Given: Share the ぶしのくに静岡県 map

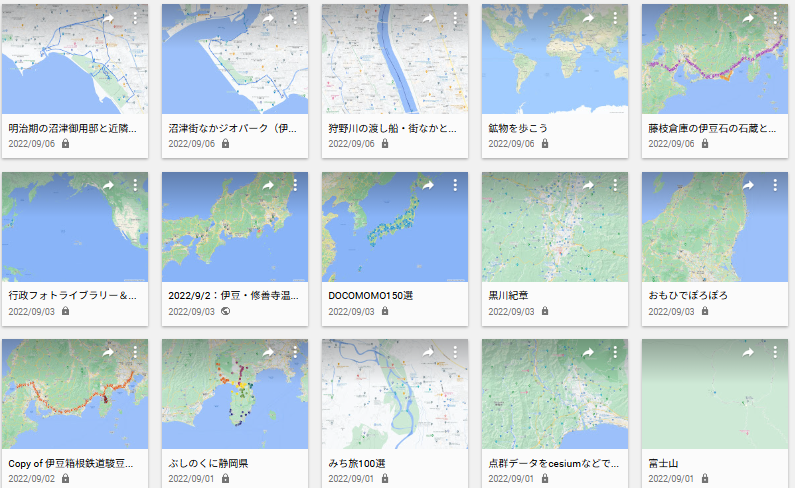Looking at the screenshot, I should pos(268,353).
